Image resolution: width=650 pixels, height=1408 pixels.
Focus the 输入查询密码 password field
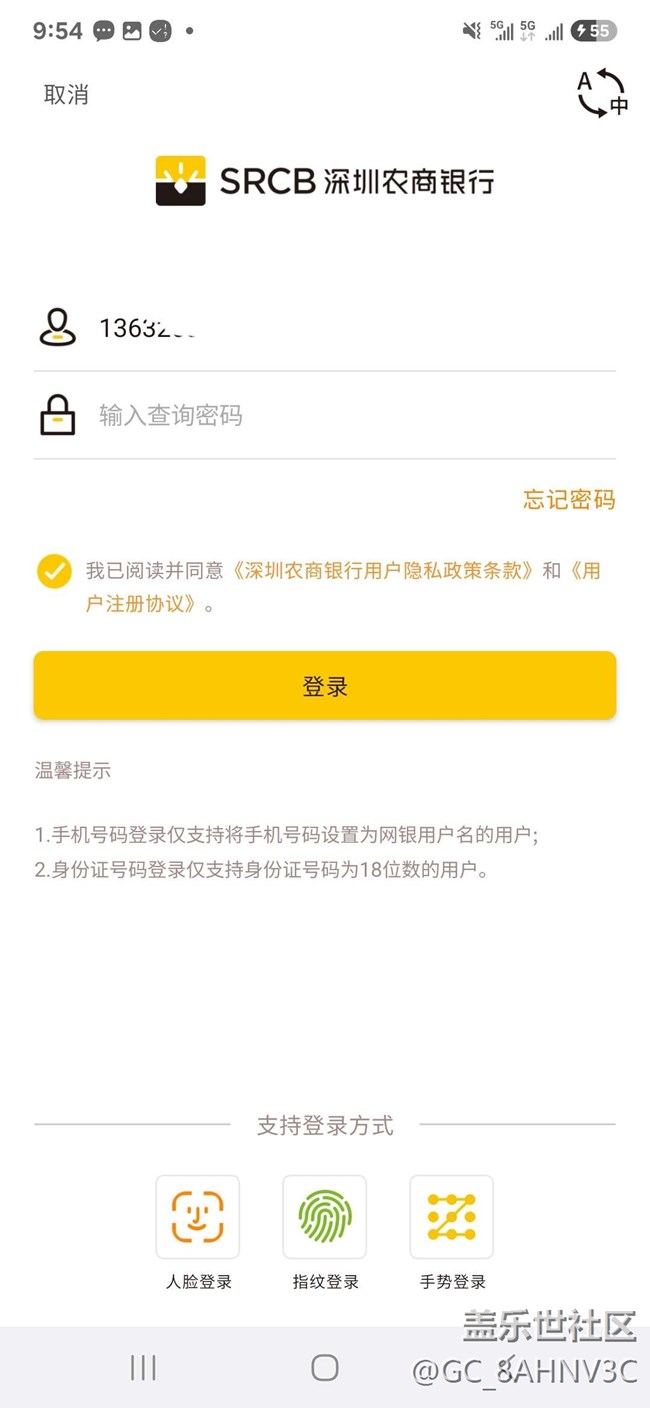click(x=325, y=415)
